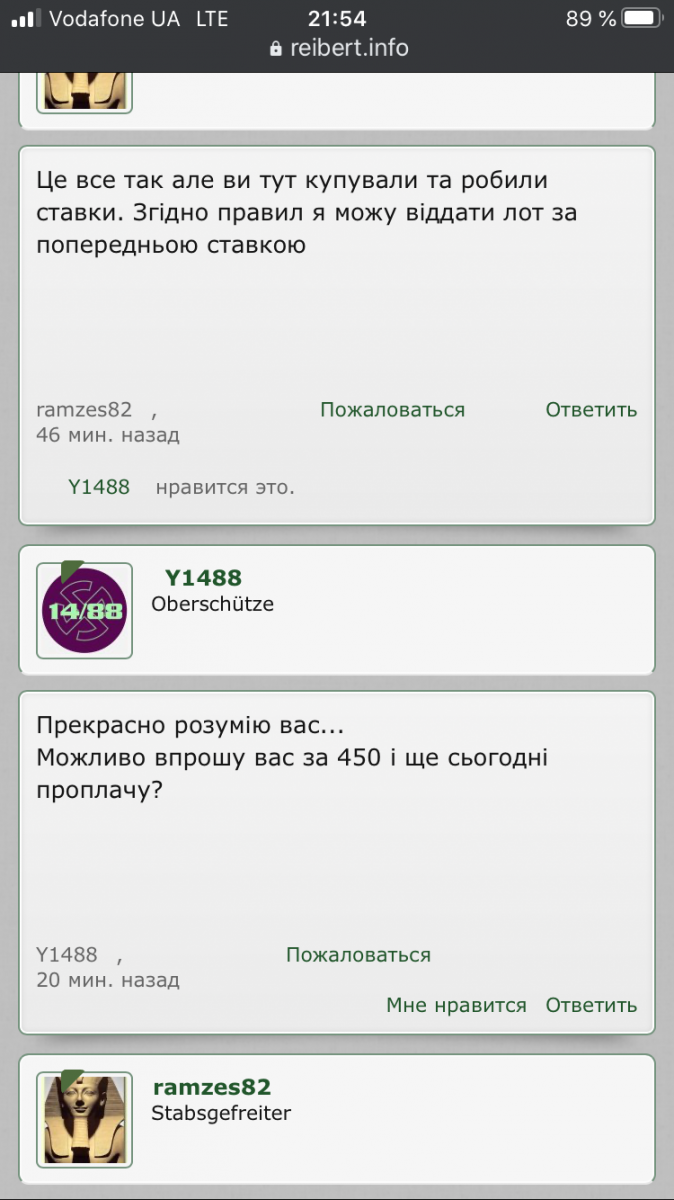Open ramzes82 author link under the first comment
Image resolution: width=674 pixels, height=1200 pixels.
[x=84, y=410]
